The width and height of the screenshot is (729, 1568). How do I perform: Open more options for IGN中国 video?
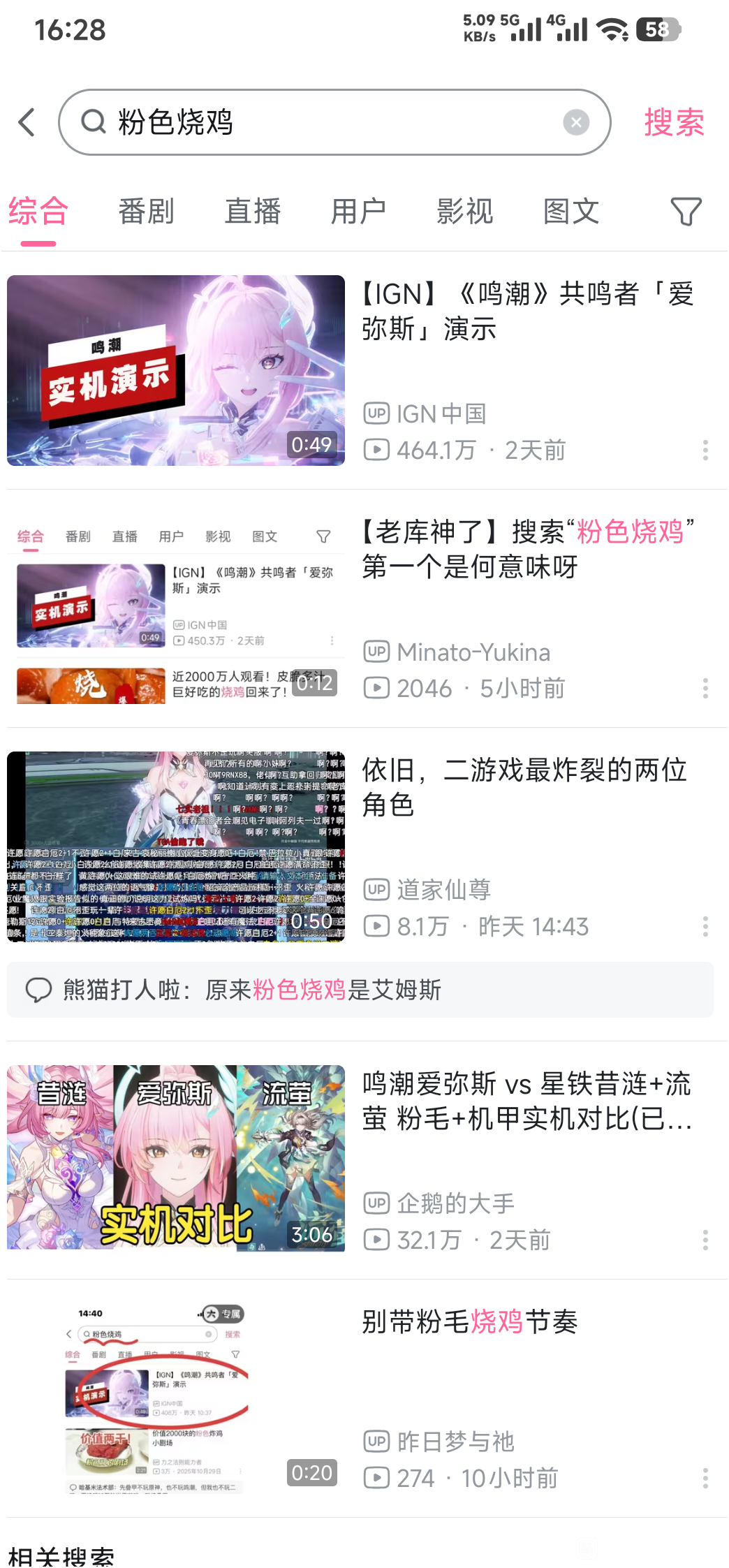(x=705, y=450)
